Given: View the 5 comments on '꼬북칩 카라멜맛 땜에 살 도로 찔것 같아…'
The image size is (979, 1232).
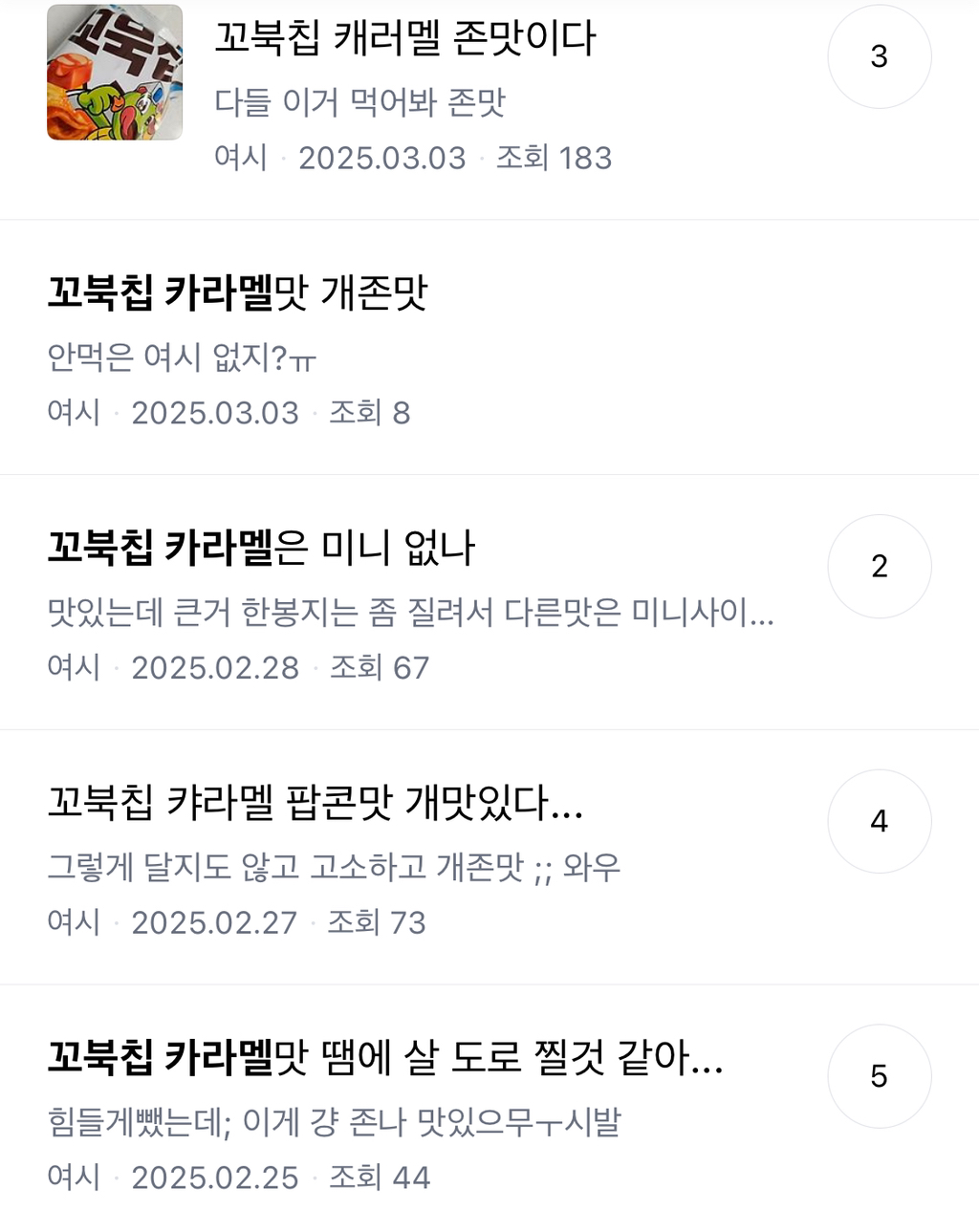Looking at the screenshot, I should coord(879,1076).
